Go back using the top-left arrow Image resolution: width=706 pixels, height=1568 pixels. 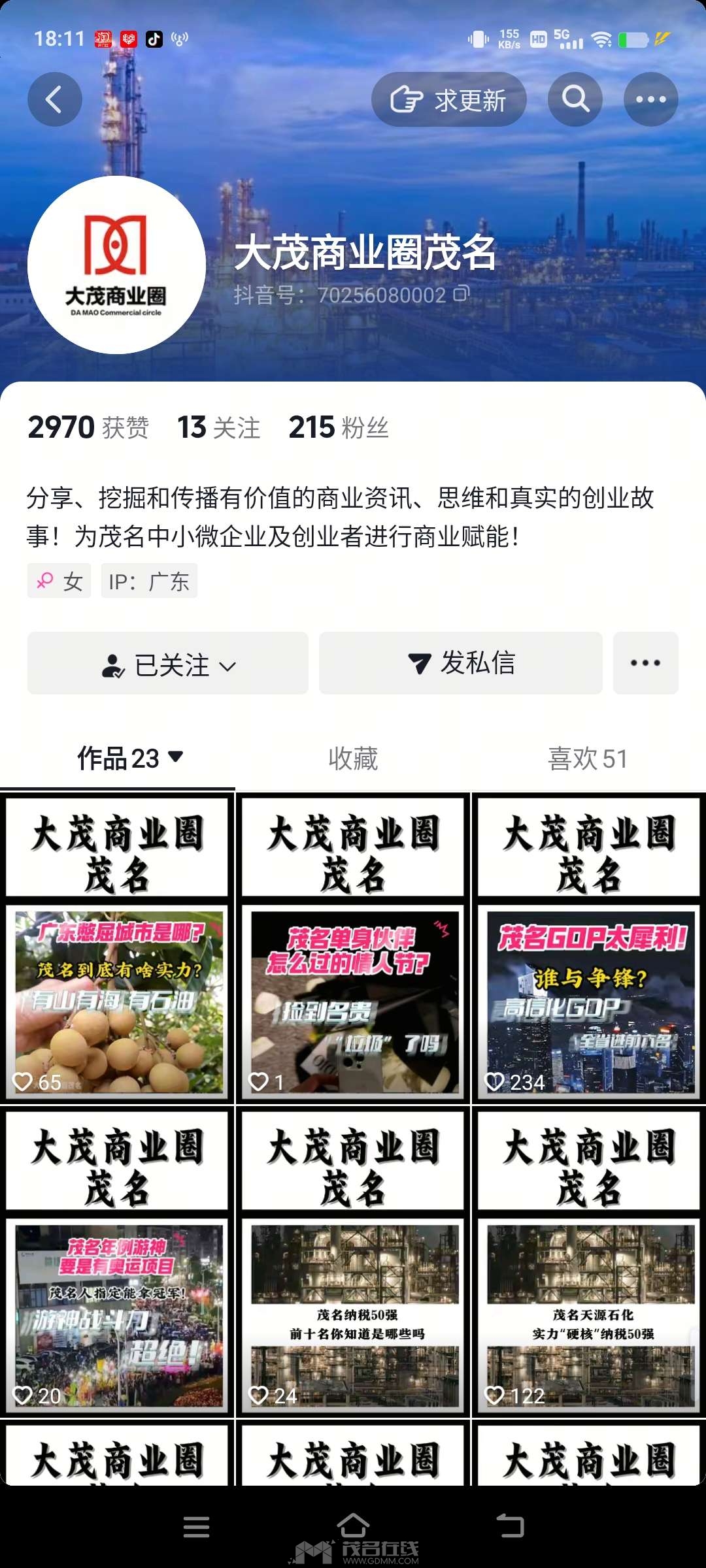pyautogui.click(x=55, y=99)
